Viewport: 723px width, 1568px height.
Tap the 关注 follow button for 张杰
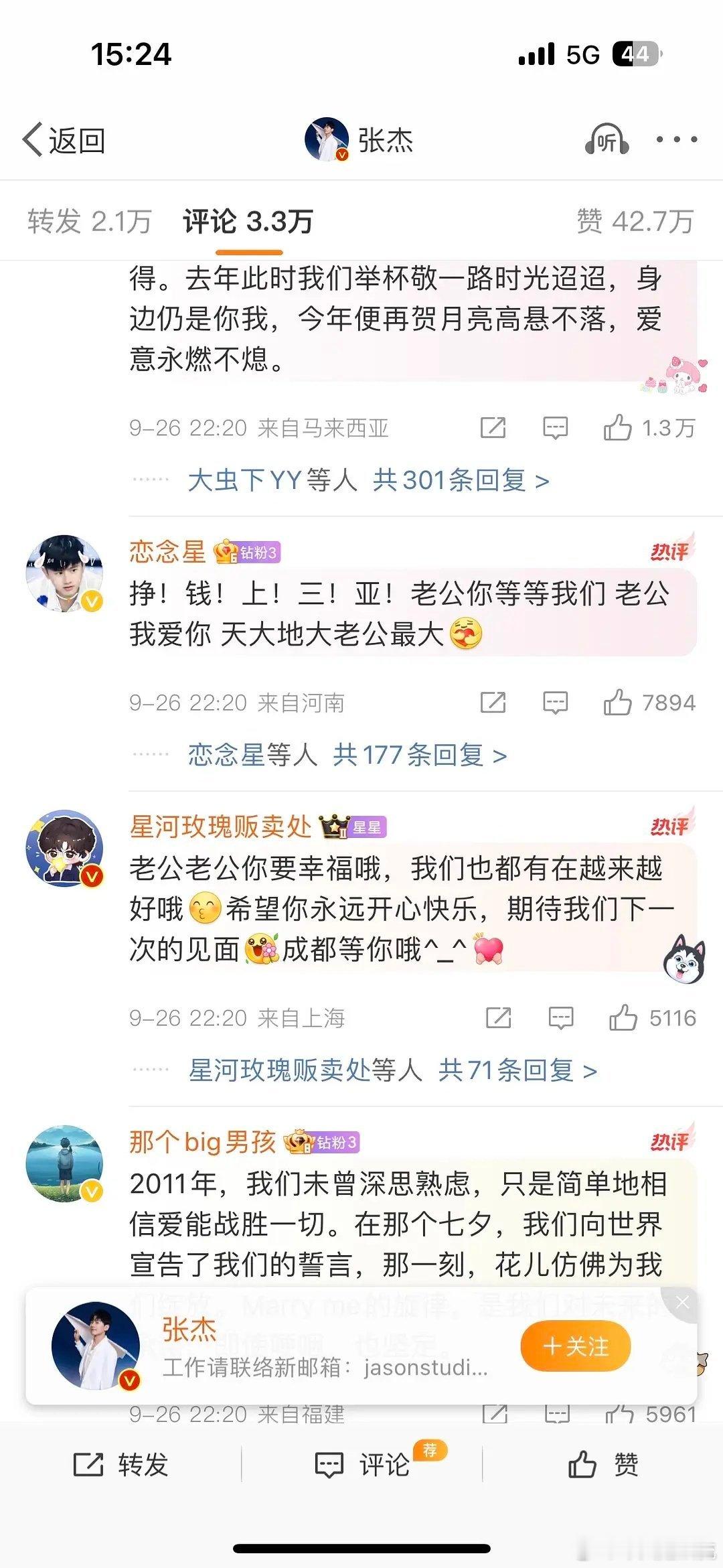point(574,1346)
